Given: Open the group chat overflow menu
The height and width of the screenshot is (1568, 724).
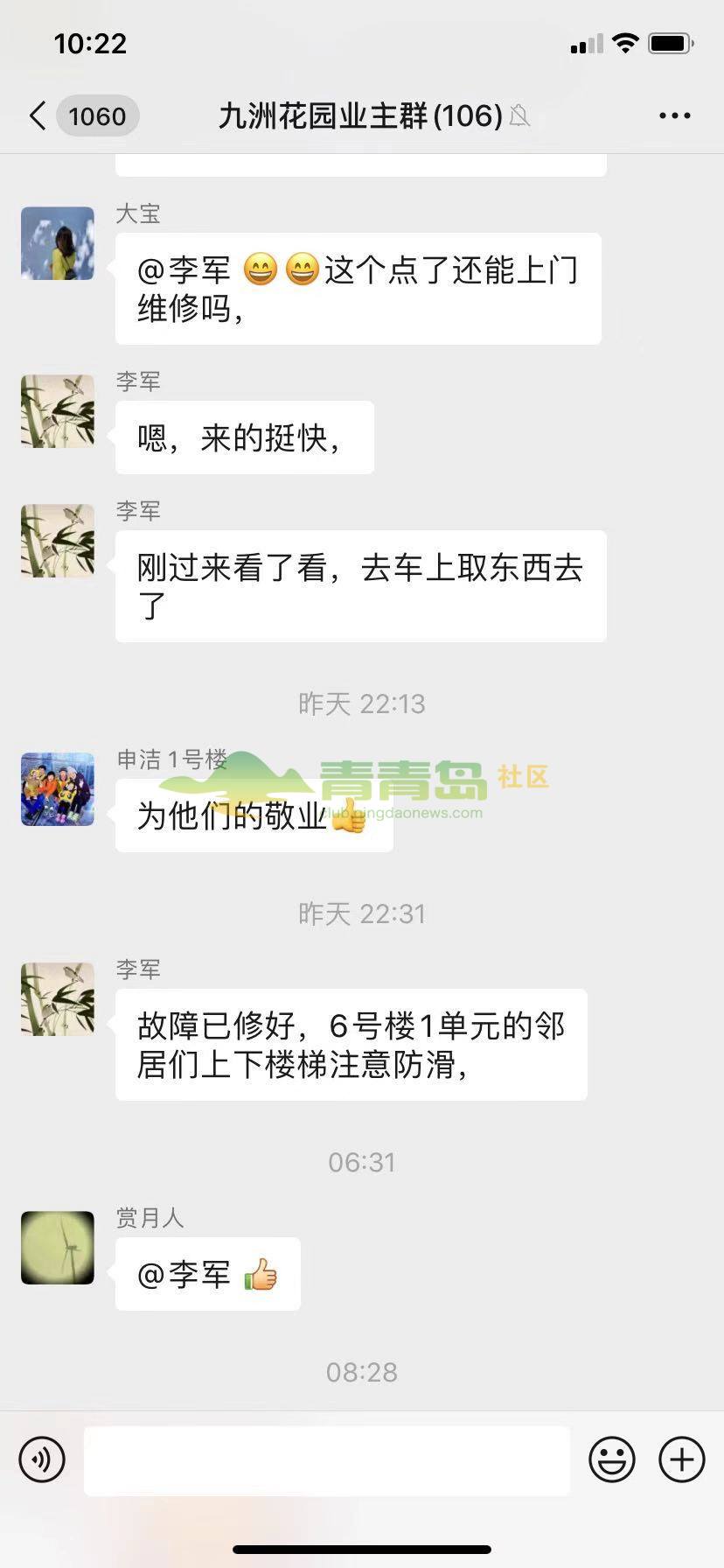Looking at the screenshot, I should (674, 115).
